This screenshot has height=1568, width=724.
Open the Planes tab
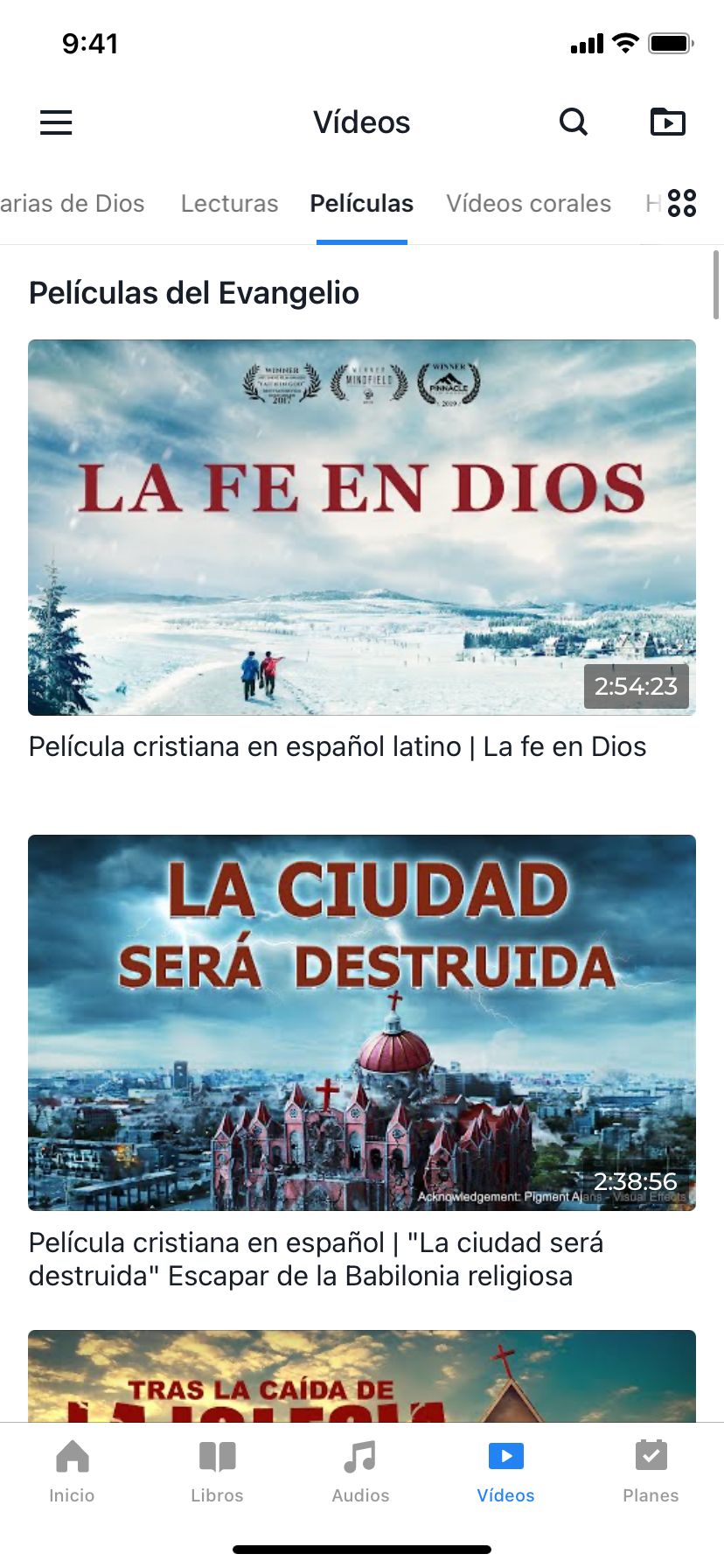tap(651, 1472)
